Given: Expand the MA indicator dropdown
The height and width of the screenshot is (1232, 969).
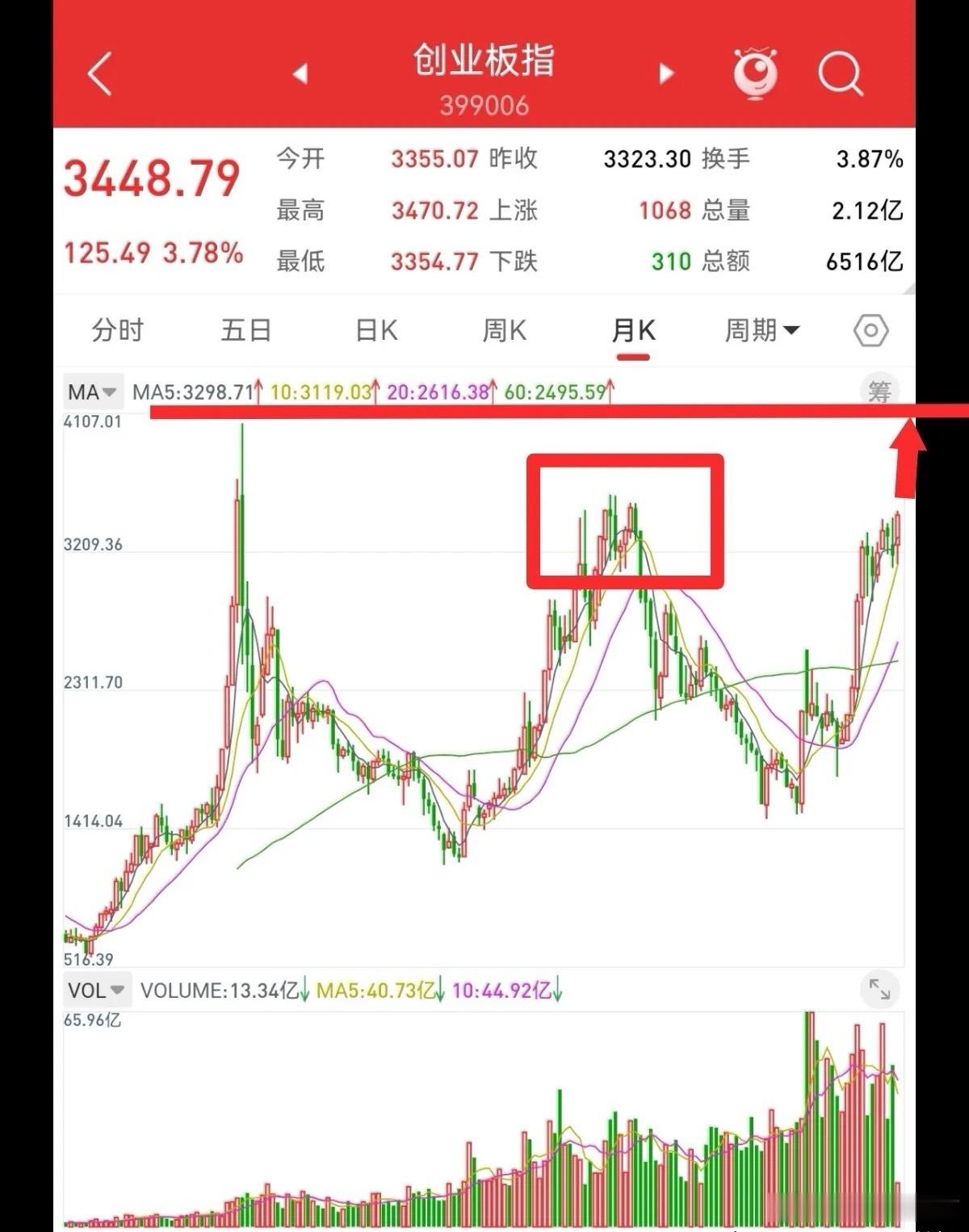Looking at the screenshot, I should click(91, 392).
